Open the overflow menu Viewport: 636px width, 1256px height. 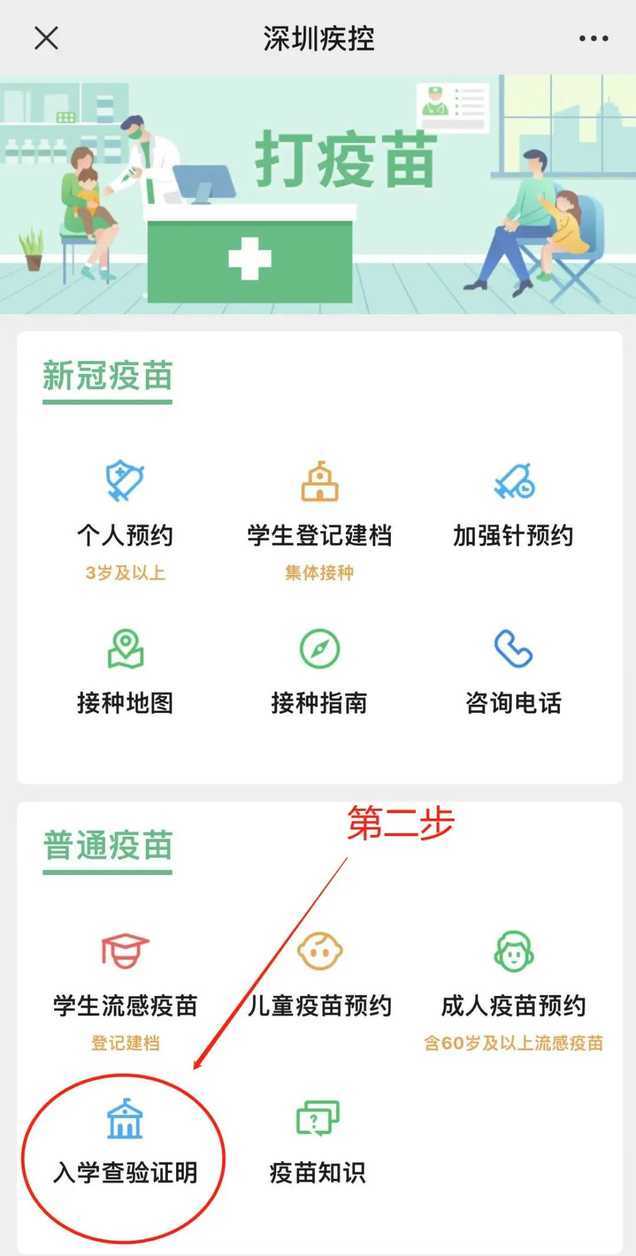tap(593, 39)
